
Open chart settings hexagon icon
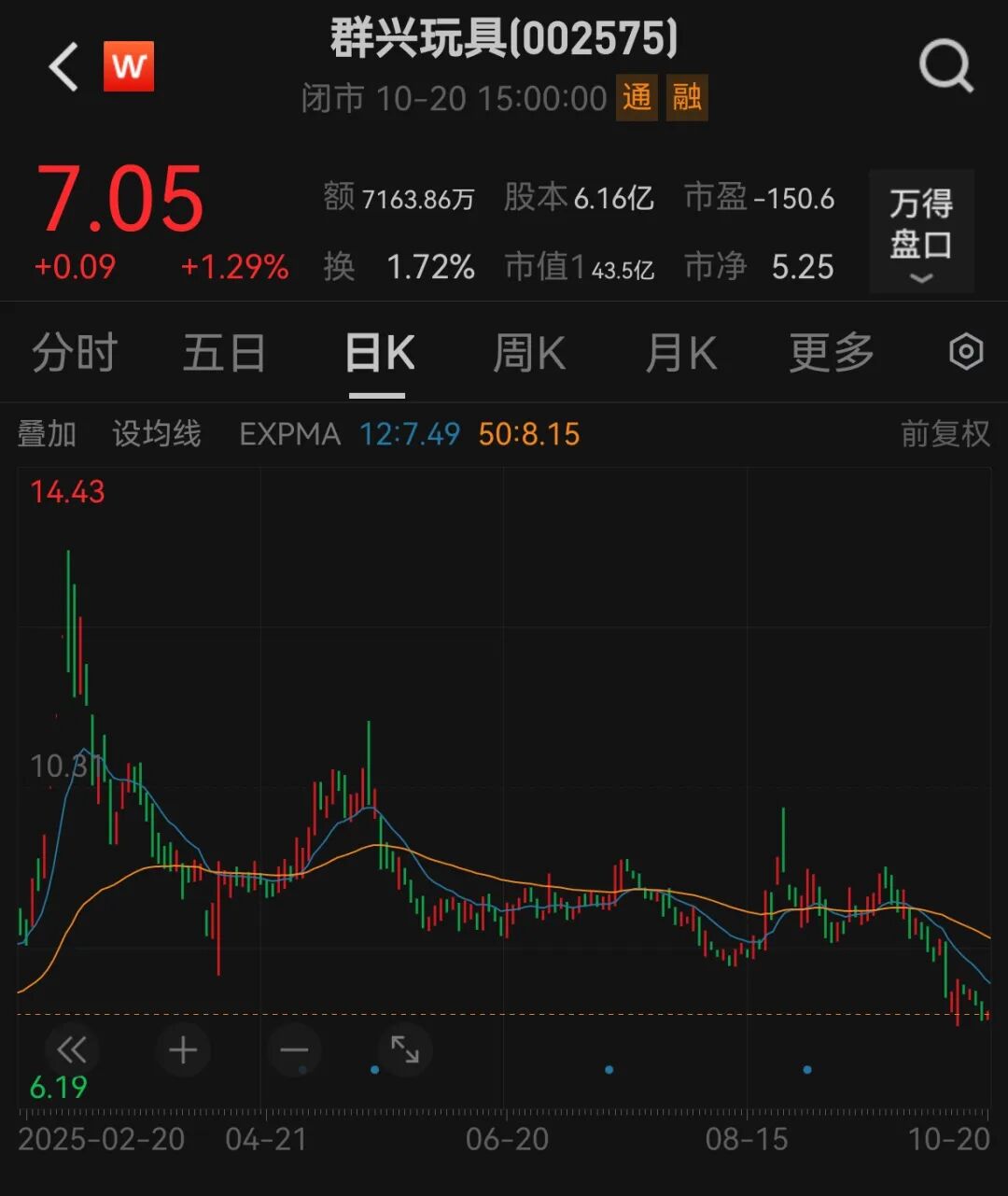[966, 352]
